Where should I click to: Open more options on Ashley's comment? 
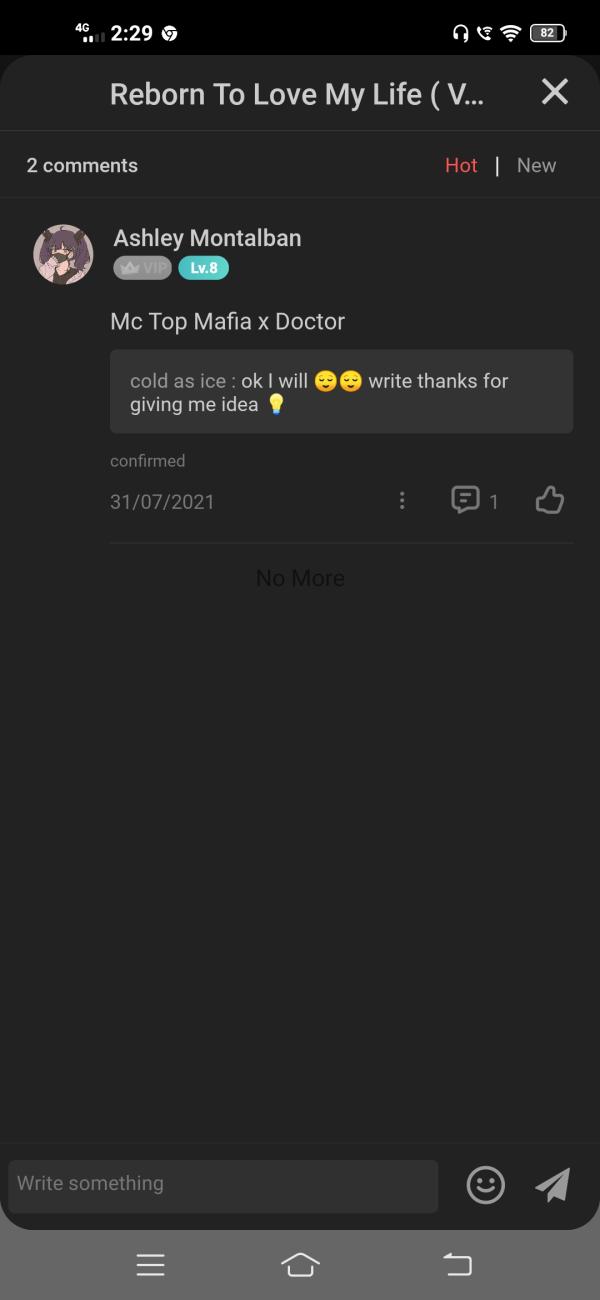402,500
